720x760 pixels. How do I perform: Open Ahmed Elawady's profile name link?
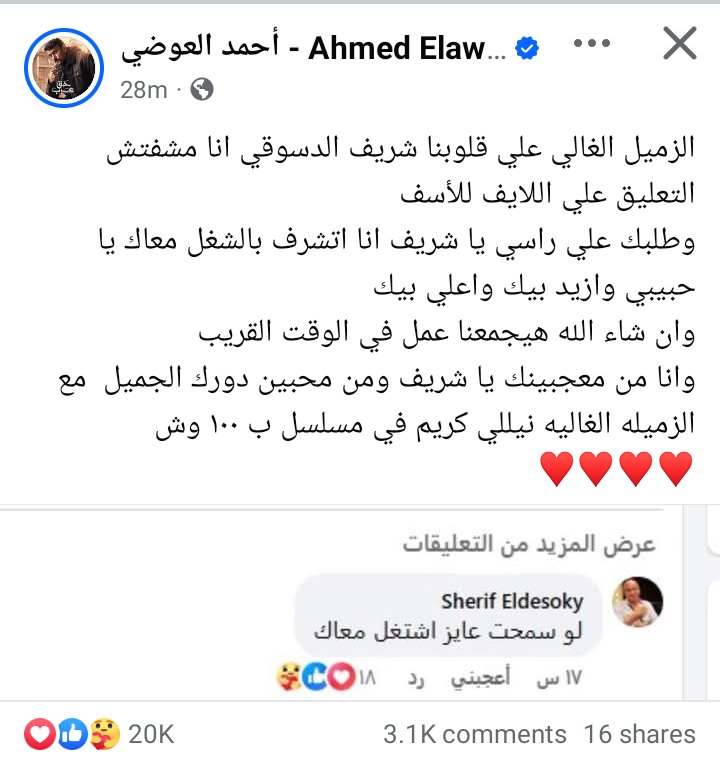[x=313, y=47]
